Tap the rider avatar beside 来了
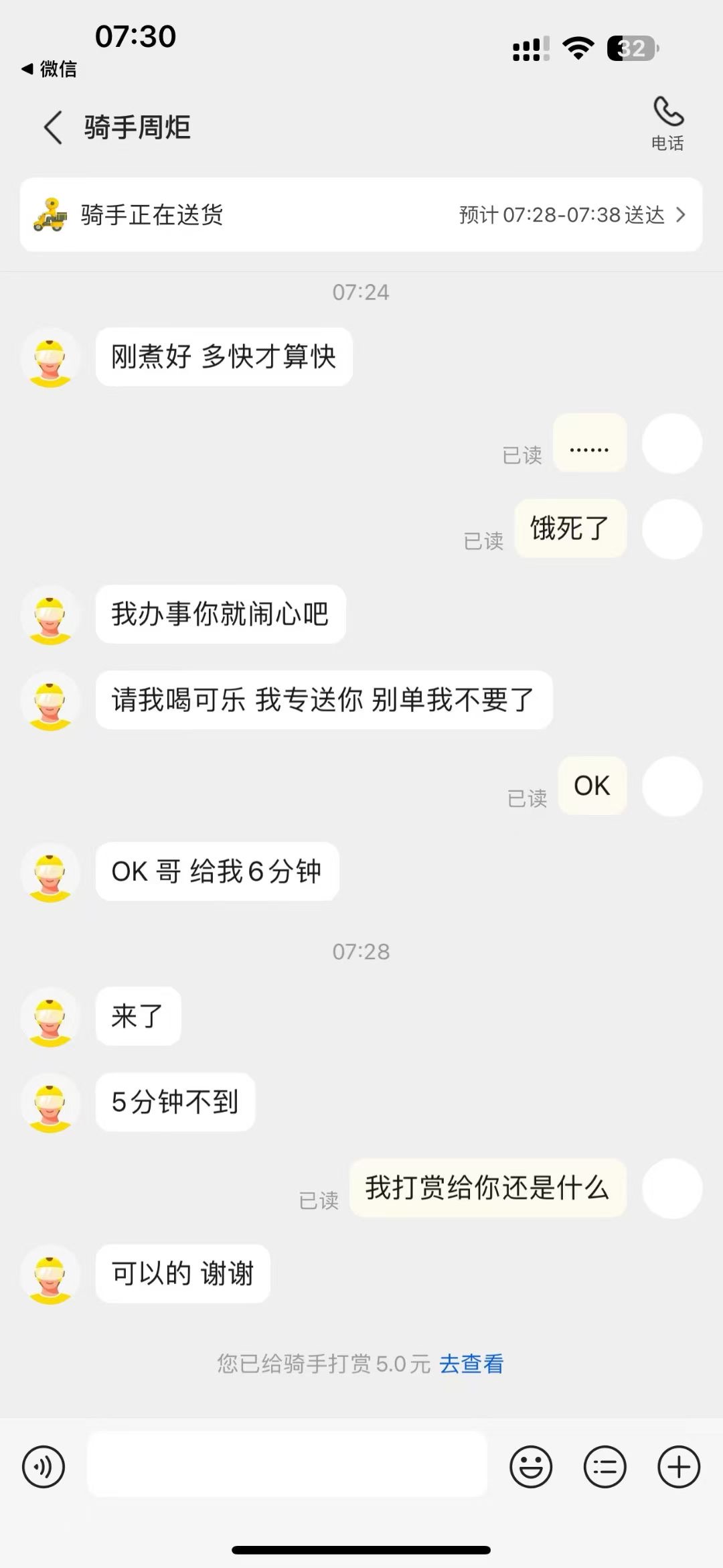723x1568 pixels. (50, 1016)
